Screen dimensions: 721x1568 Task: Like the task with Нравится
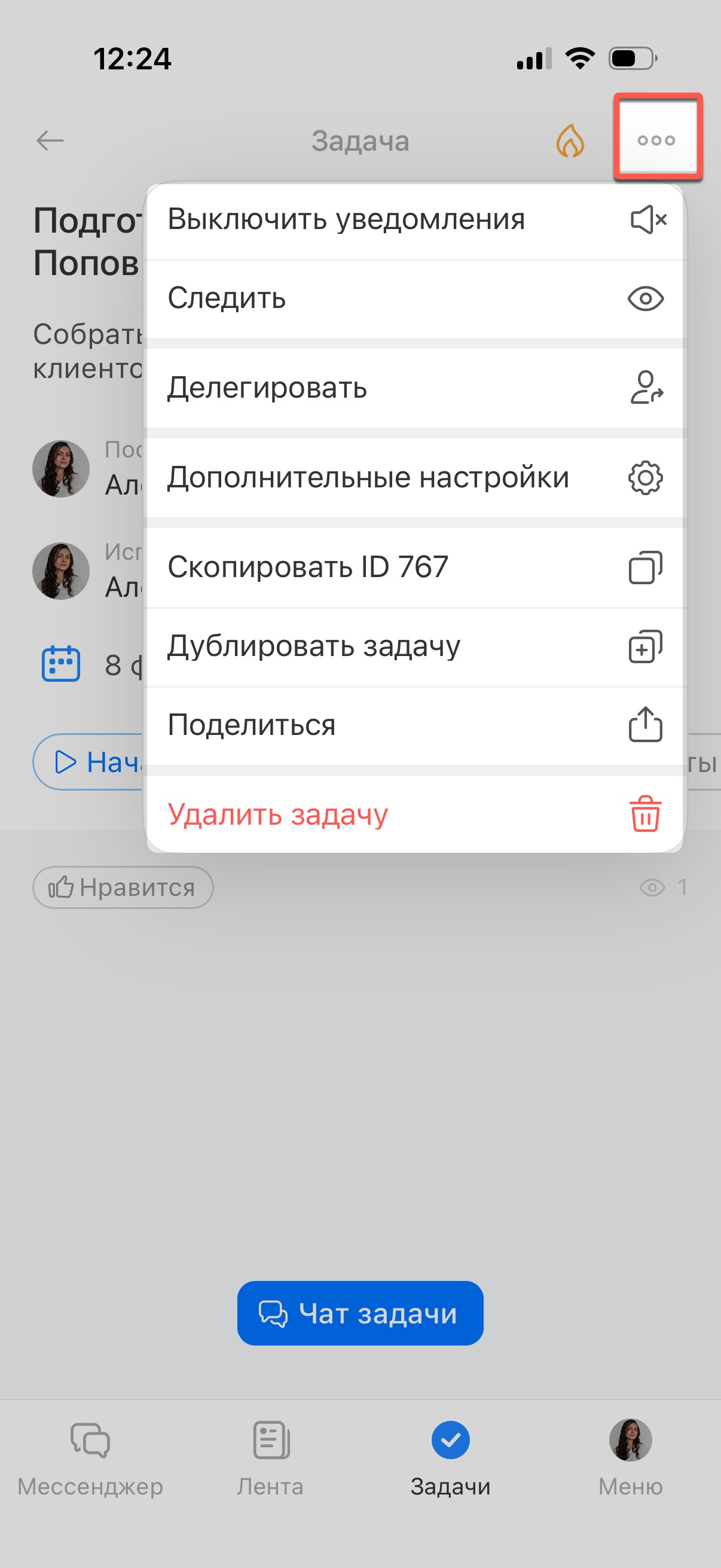[x=123, y=887]
